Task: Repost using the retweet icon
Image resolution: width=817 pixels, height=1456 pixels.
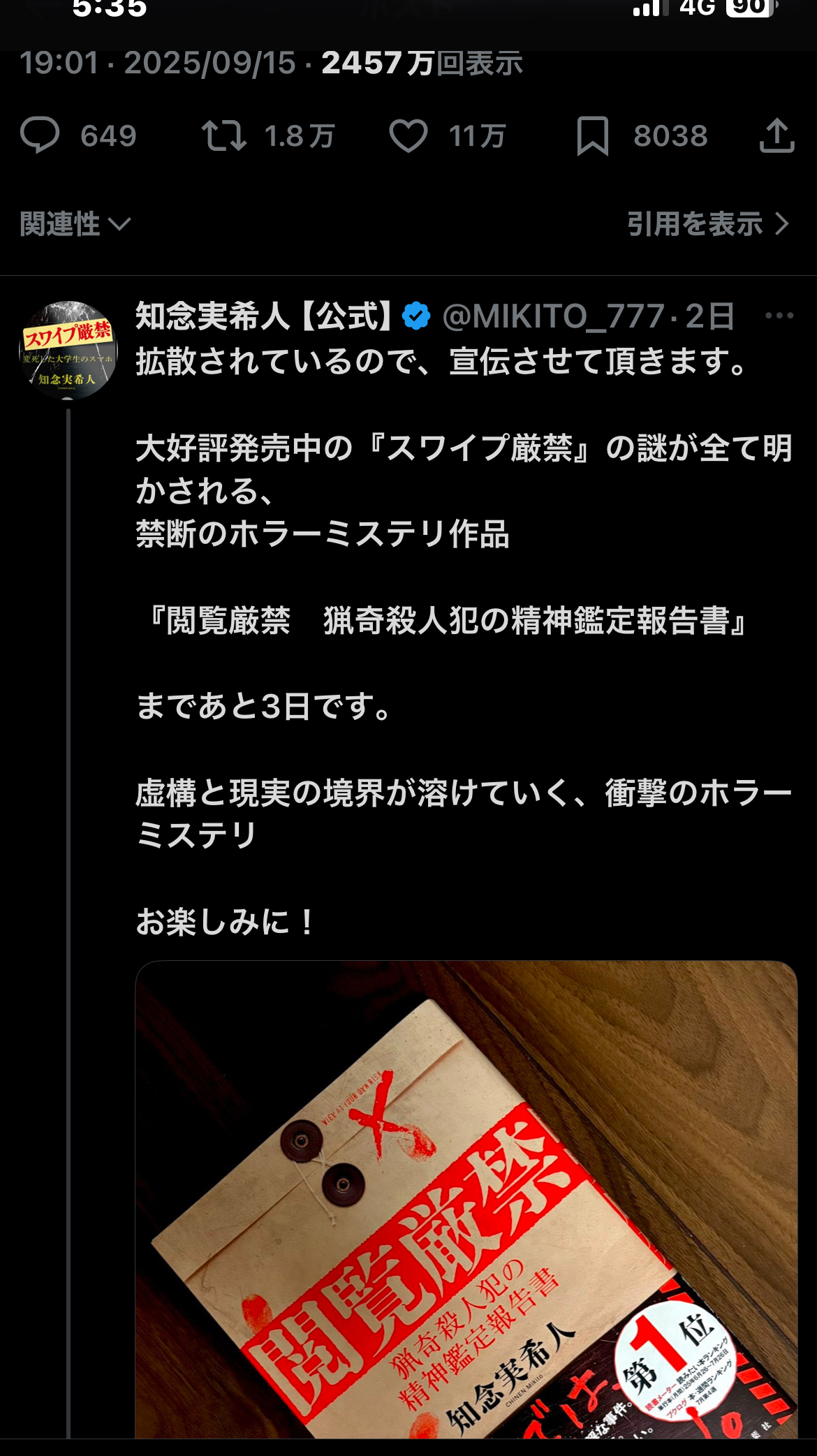Action: point(224,135)
